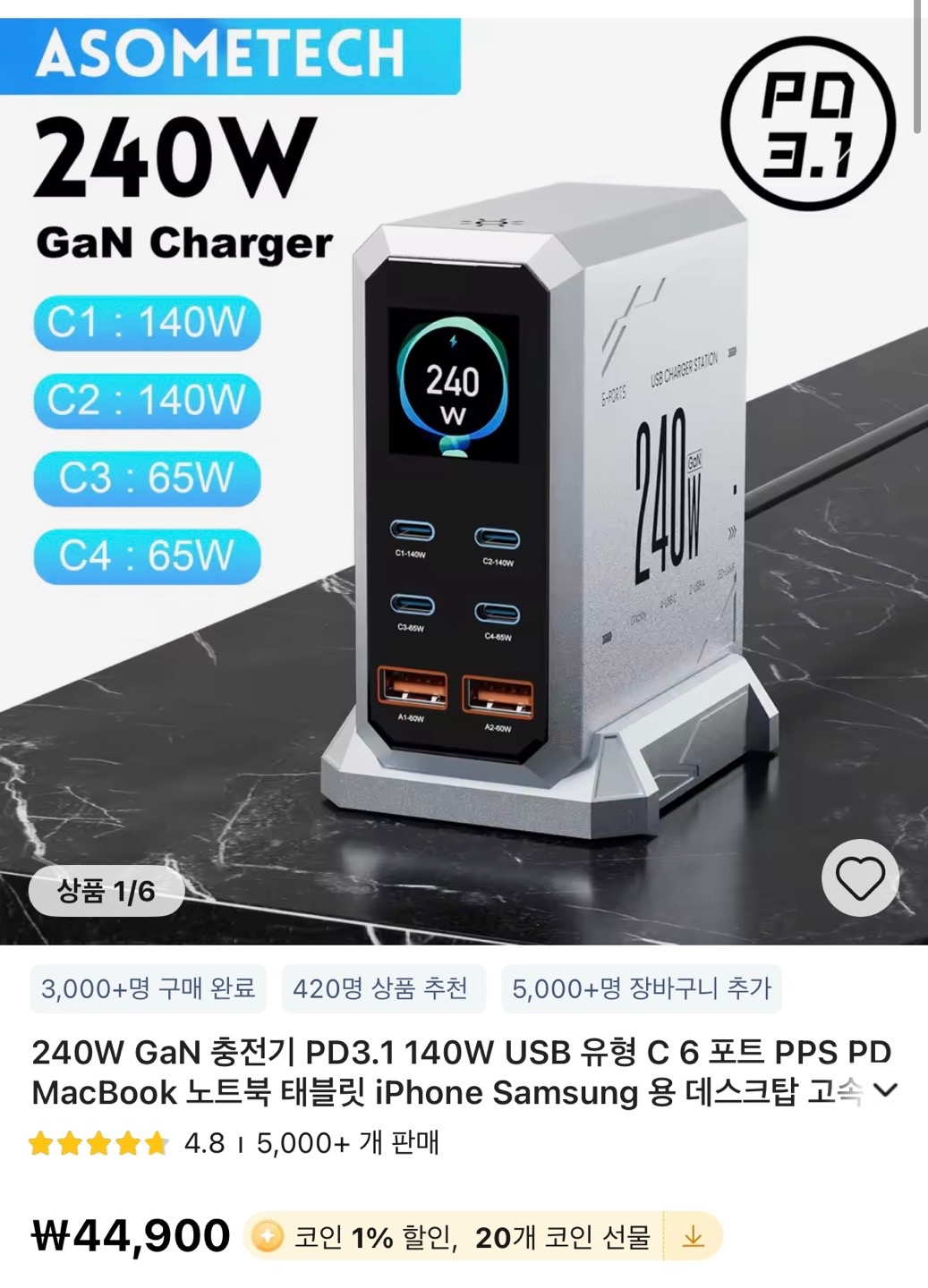Collect the 1% coin discount coupon
The image size is (928, 1288).
point(693,1237)
